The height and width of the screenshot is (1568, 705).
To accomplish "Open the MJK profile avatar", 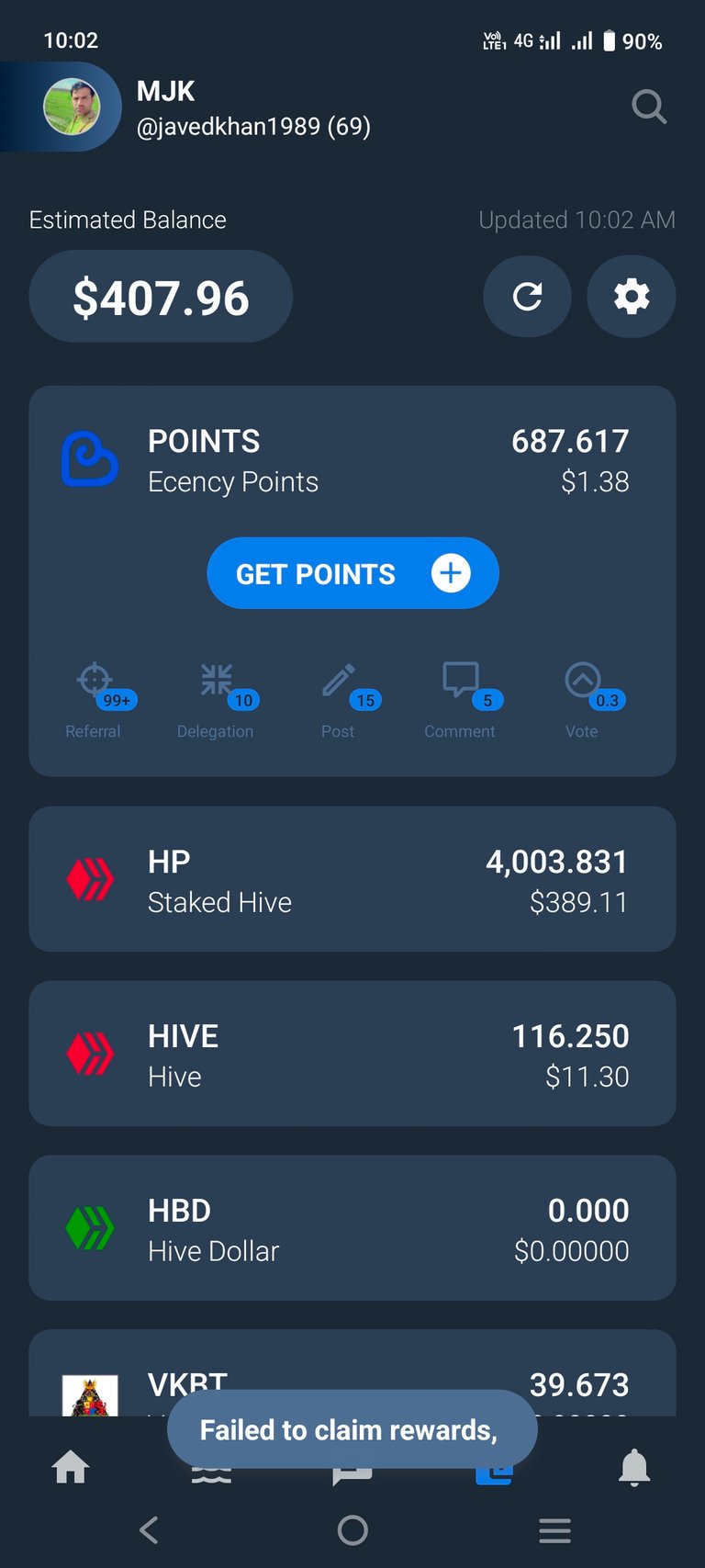I will click(72, 107).
